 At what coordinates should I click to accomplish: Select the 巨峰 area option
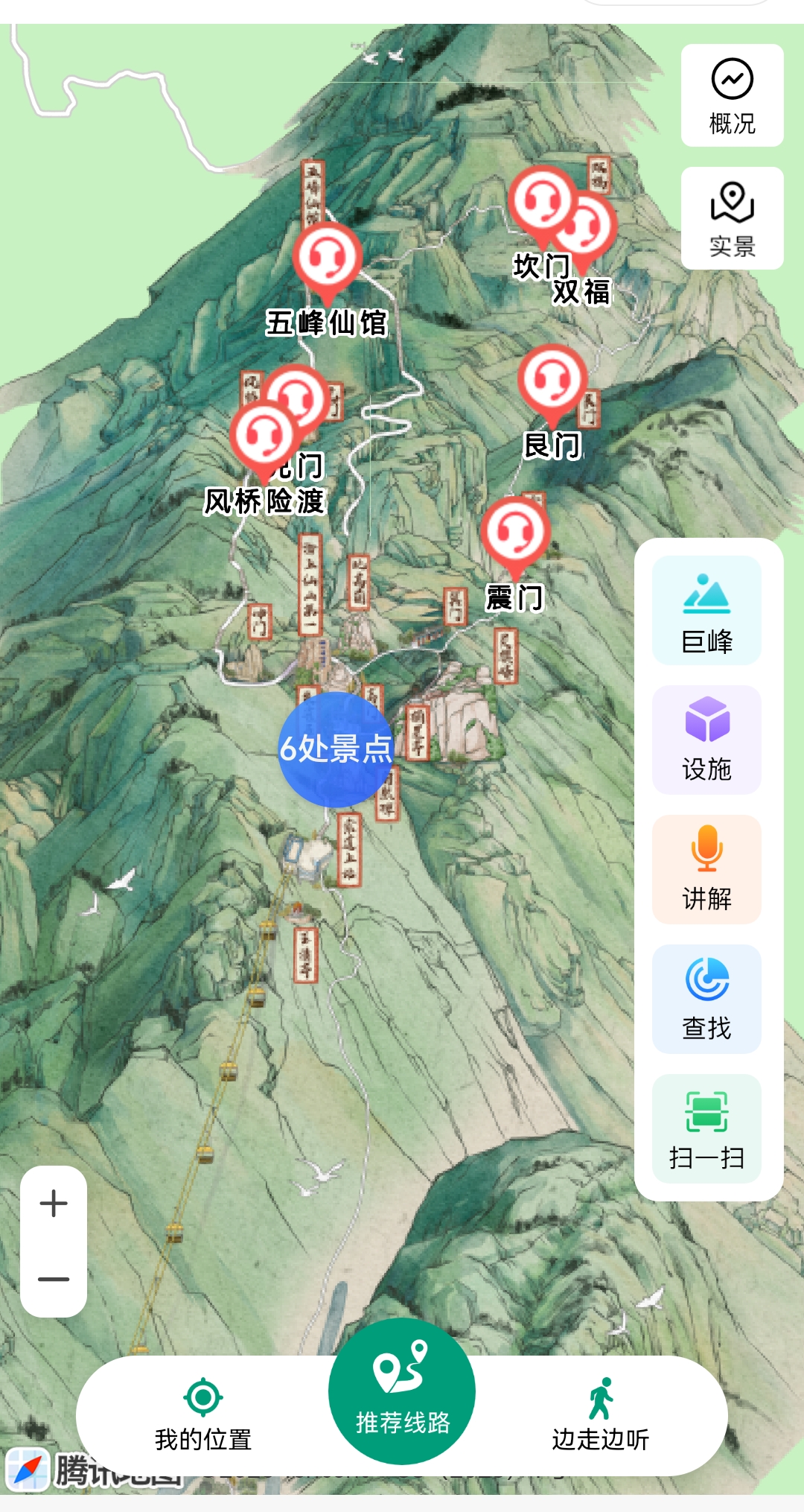tap(706, 610)
